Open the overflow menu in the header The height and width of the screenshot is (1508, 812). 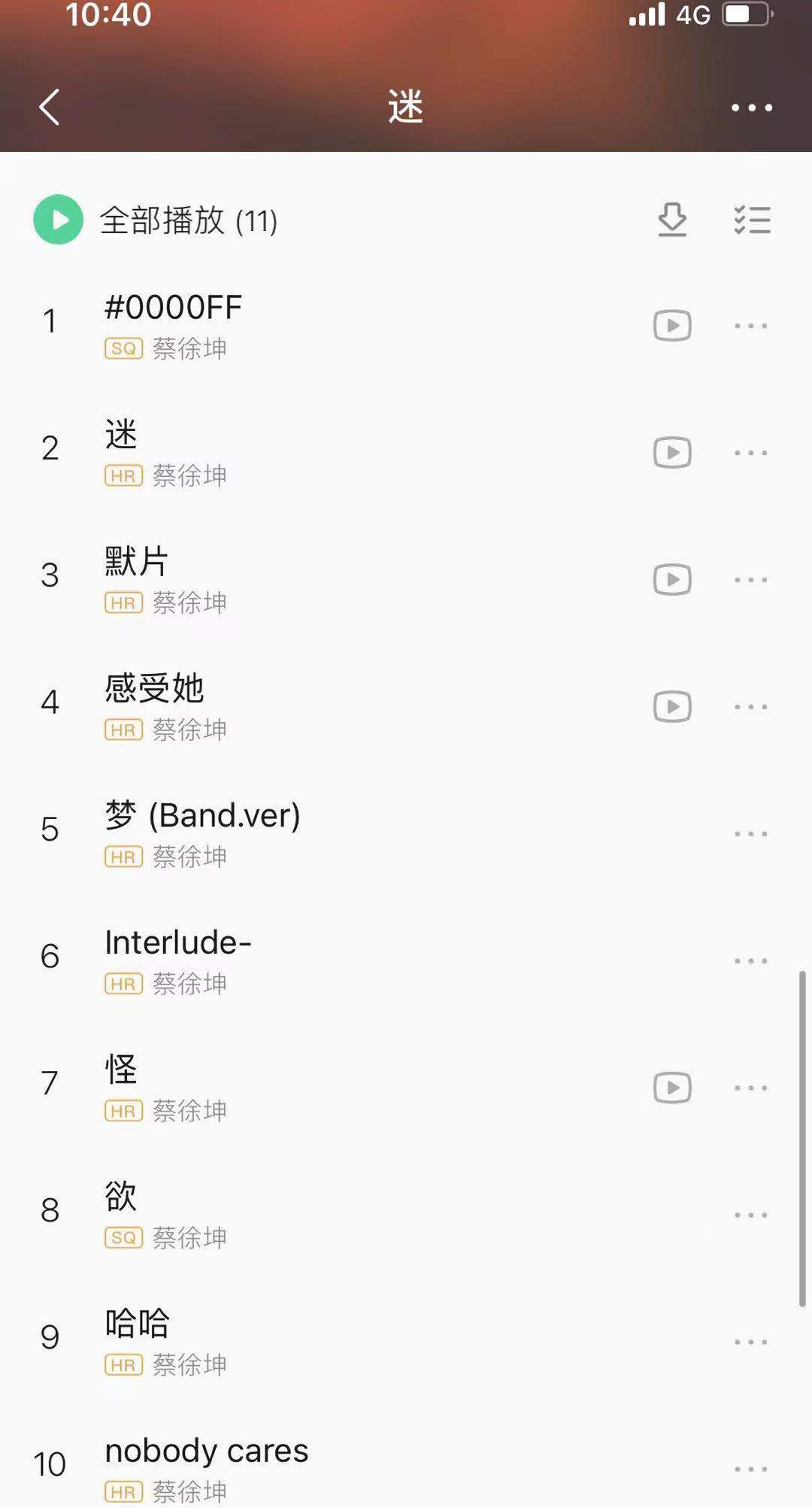coord(751,108)
